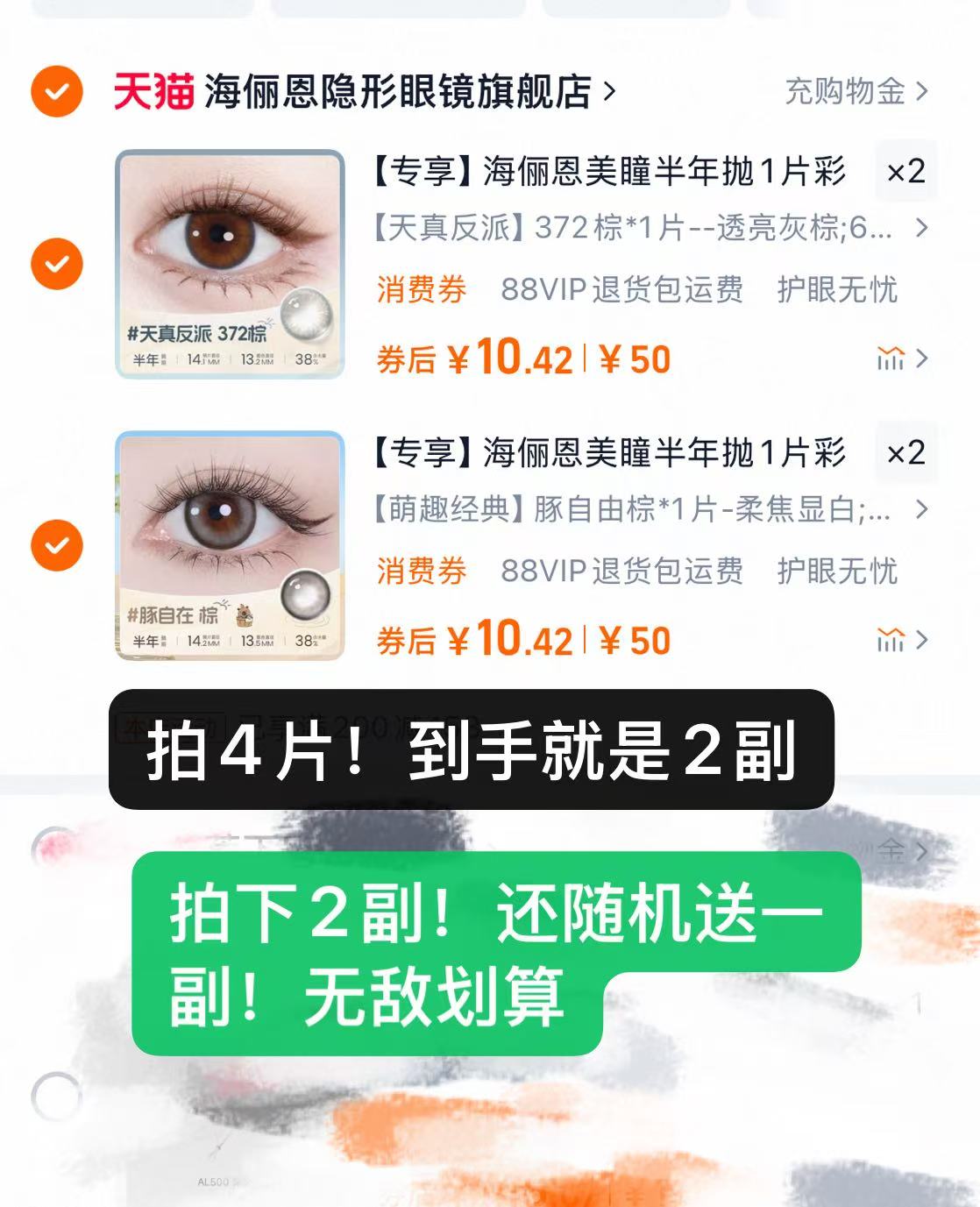
Task: Open the 天真反派 372棕 product thumbnail
Action: coord(231,261)
